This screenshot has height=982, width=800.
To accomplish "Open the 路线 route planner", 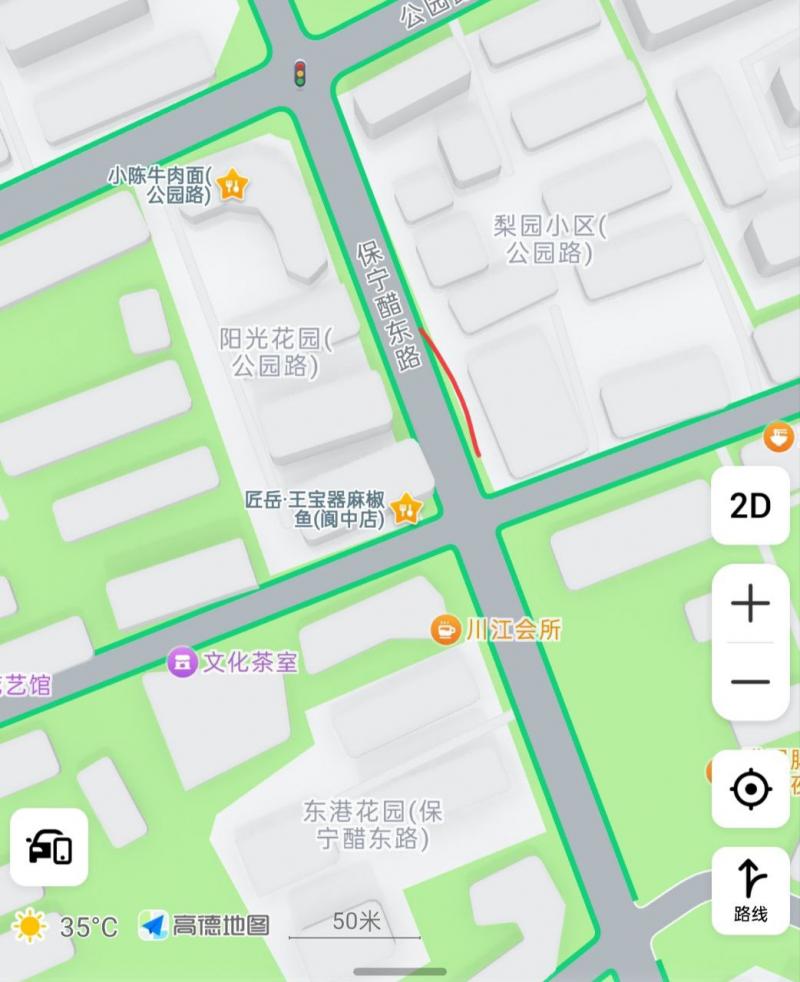I will (x=750, y=890).
